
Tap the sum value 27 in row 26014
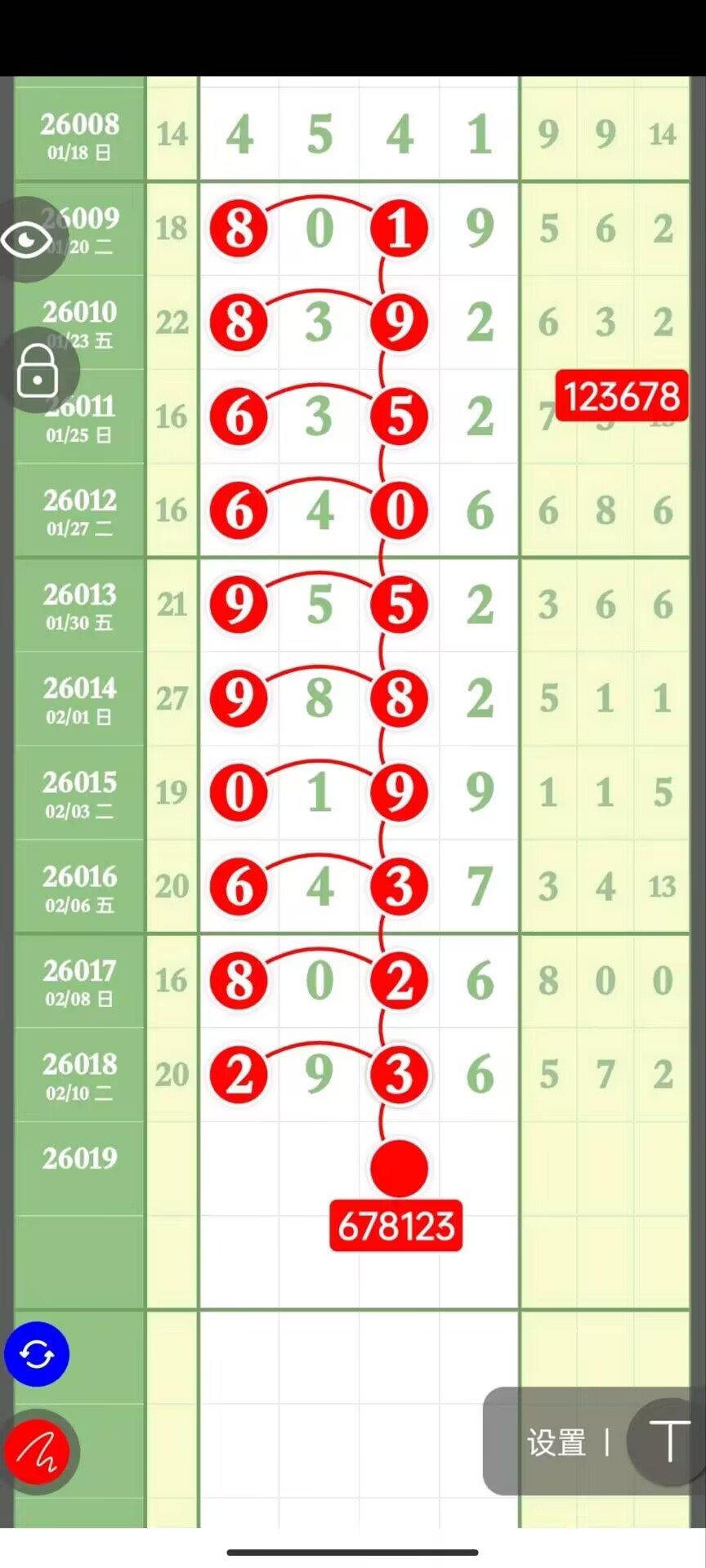[x=171, y=698]
